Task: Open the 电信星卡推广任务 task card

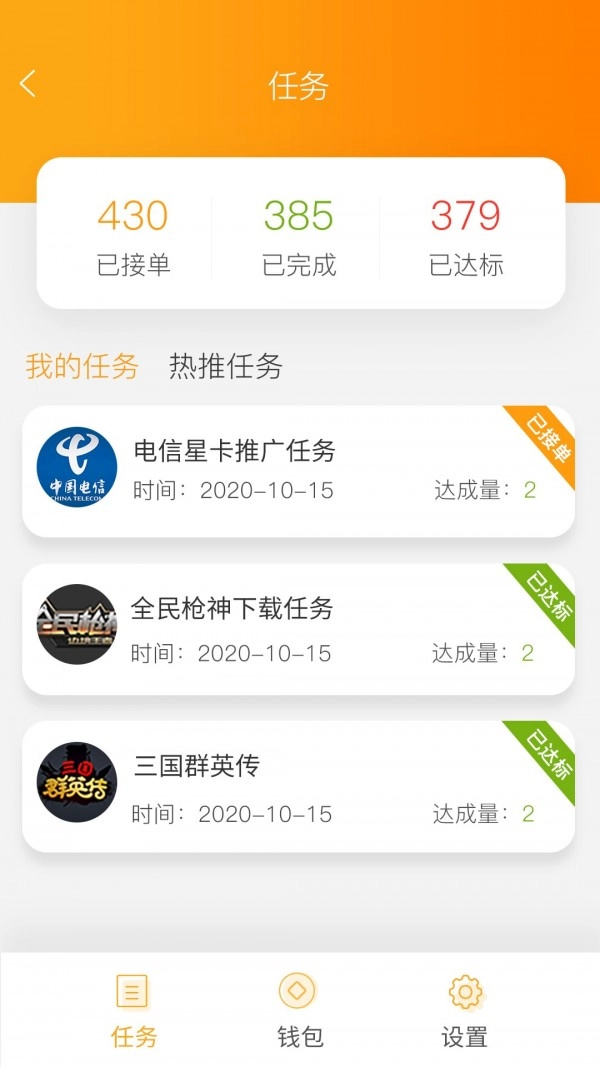Action: 298,471
